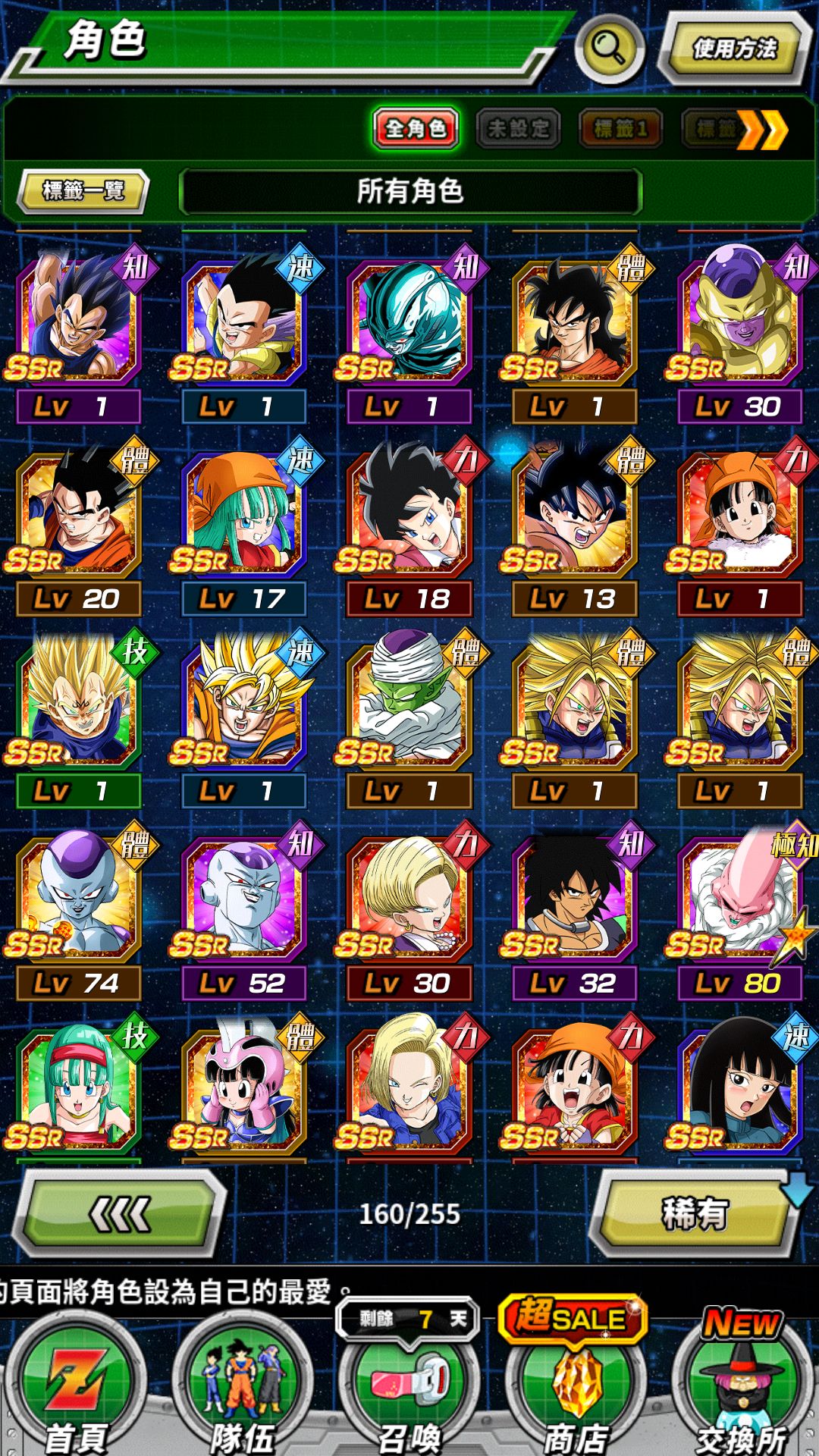Screen dimensions: 819x1456
Task: Select the 全角色 tag filter
Action: tap(416, 128)
